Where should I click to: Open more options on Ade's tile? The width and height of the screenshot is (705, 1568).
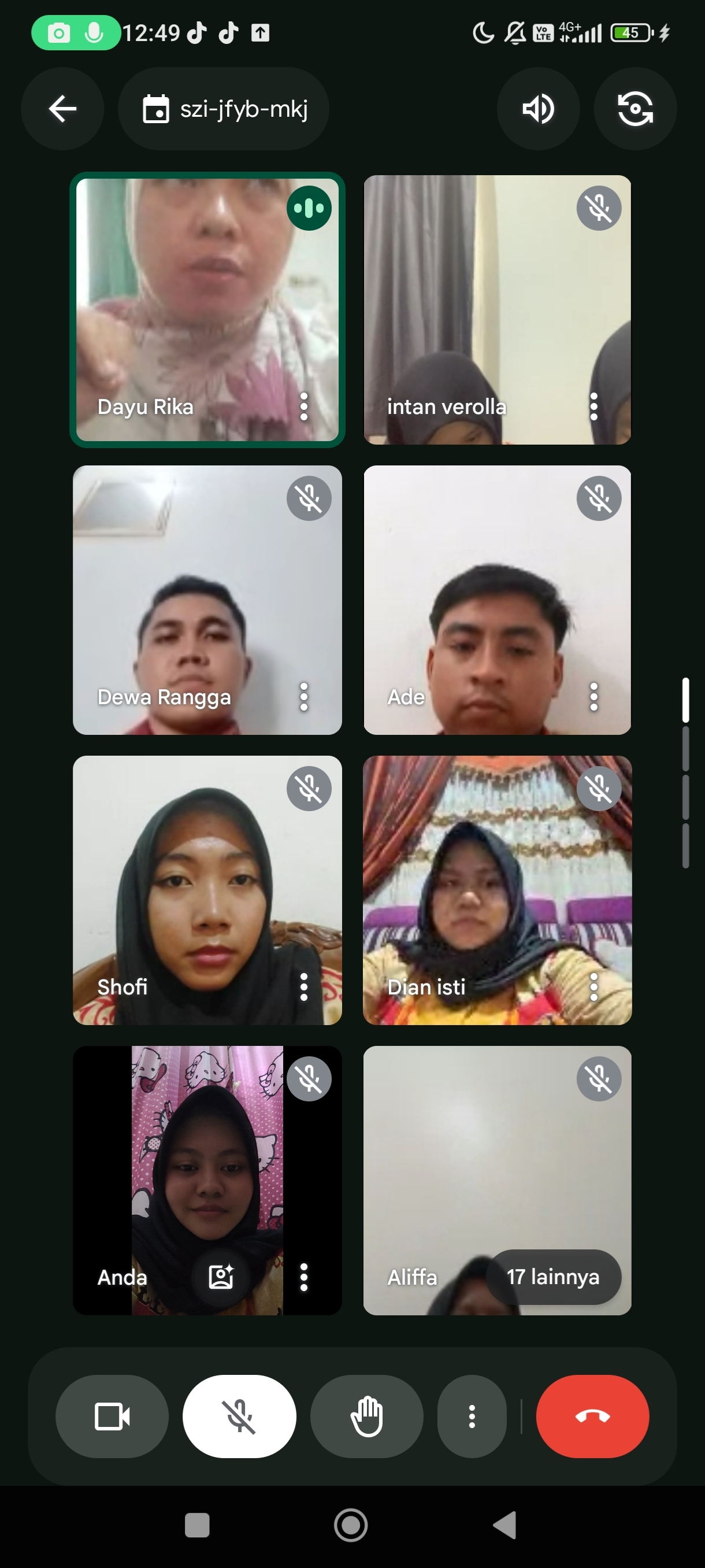(x=593, y=697)
